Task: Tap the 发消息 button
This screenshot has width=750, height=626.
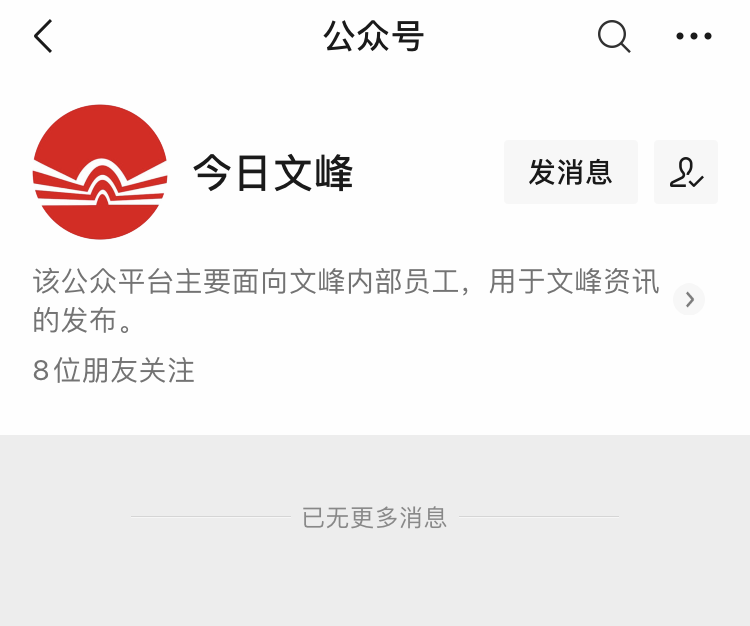Action: click(570, 172)
